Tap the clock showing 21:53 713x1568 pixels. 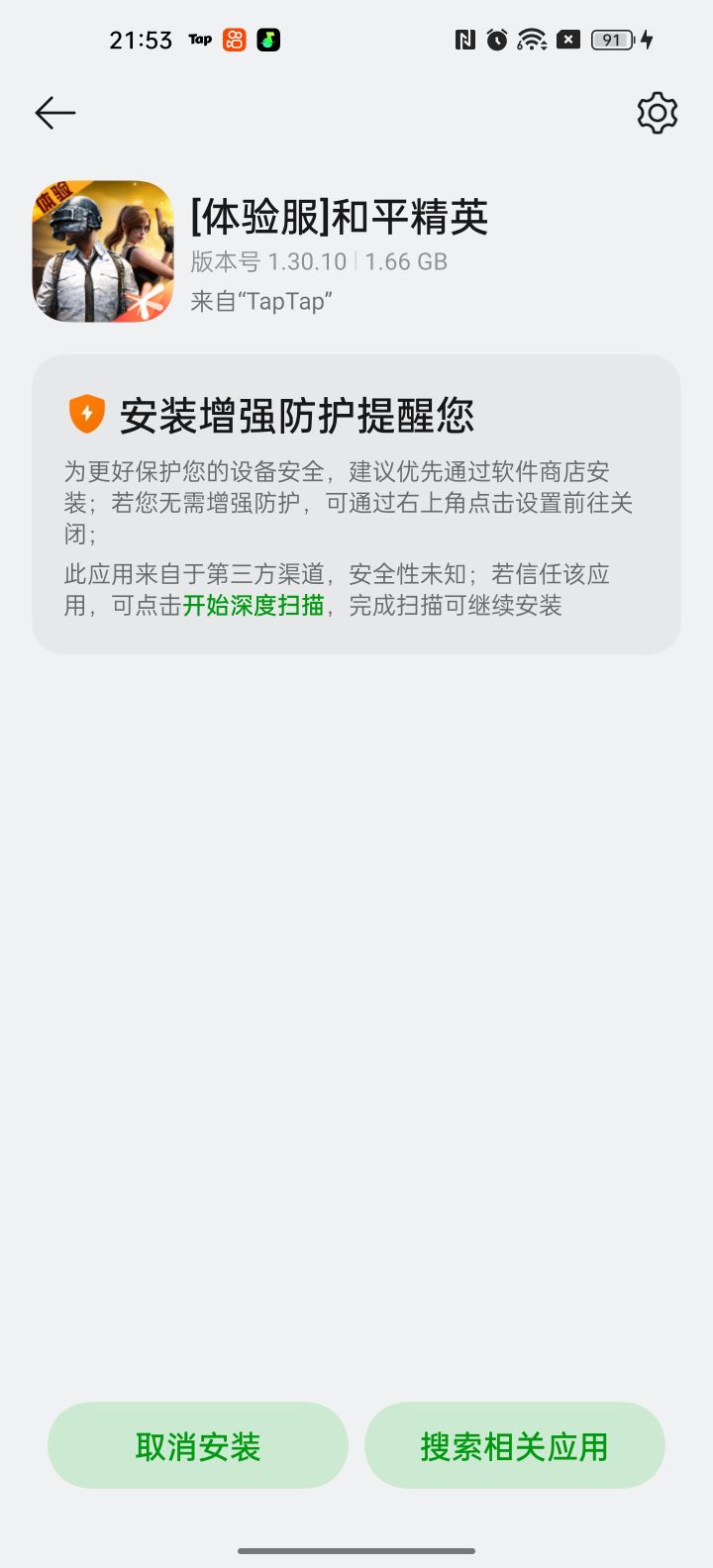(142, 40)
